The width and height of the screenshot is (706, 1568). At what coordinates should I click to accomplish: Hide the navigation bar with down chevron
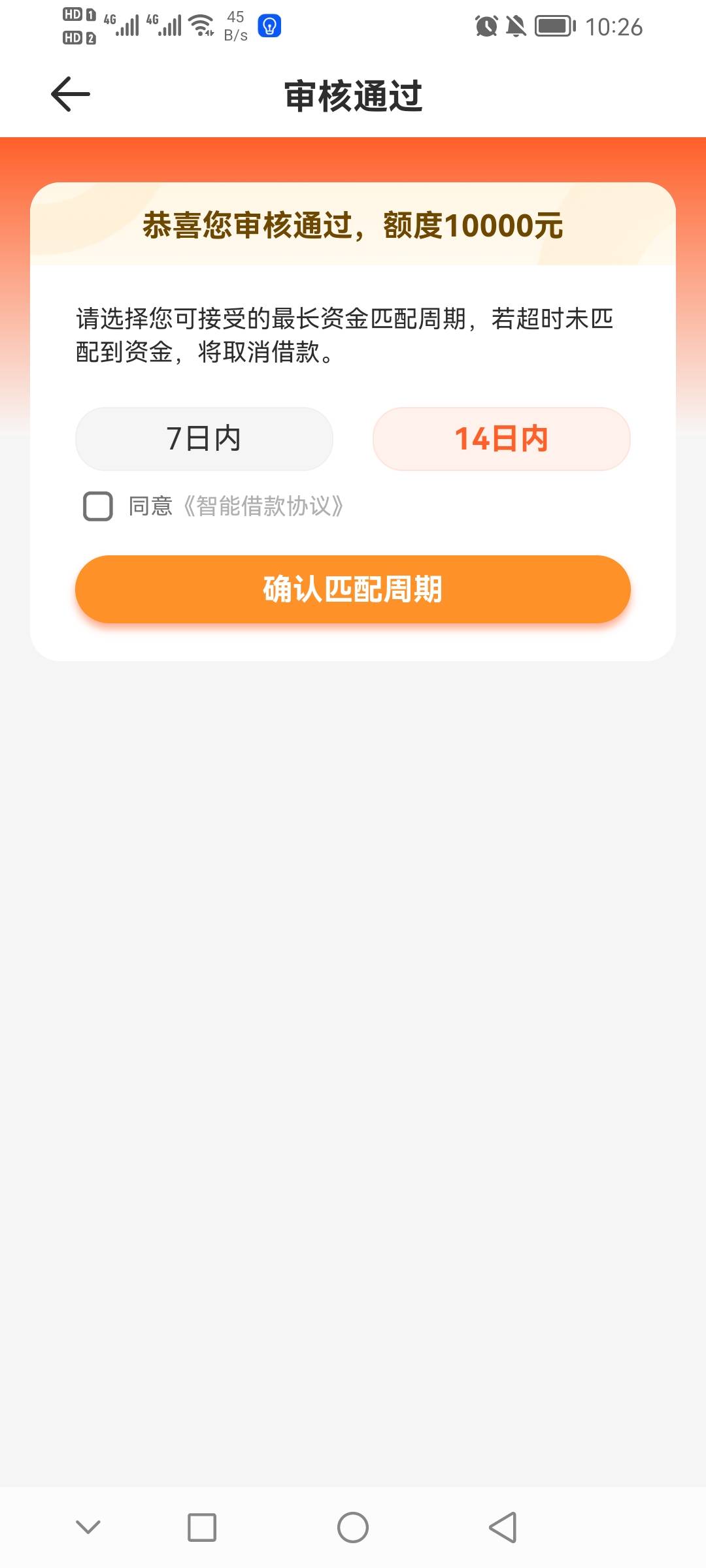pos(88,1527)
